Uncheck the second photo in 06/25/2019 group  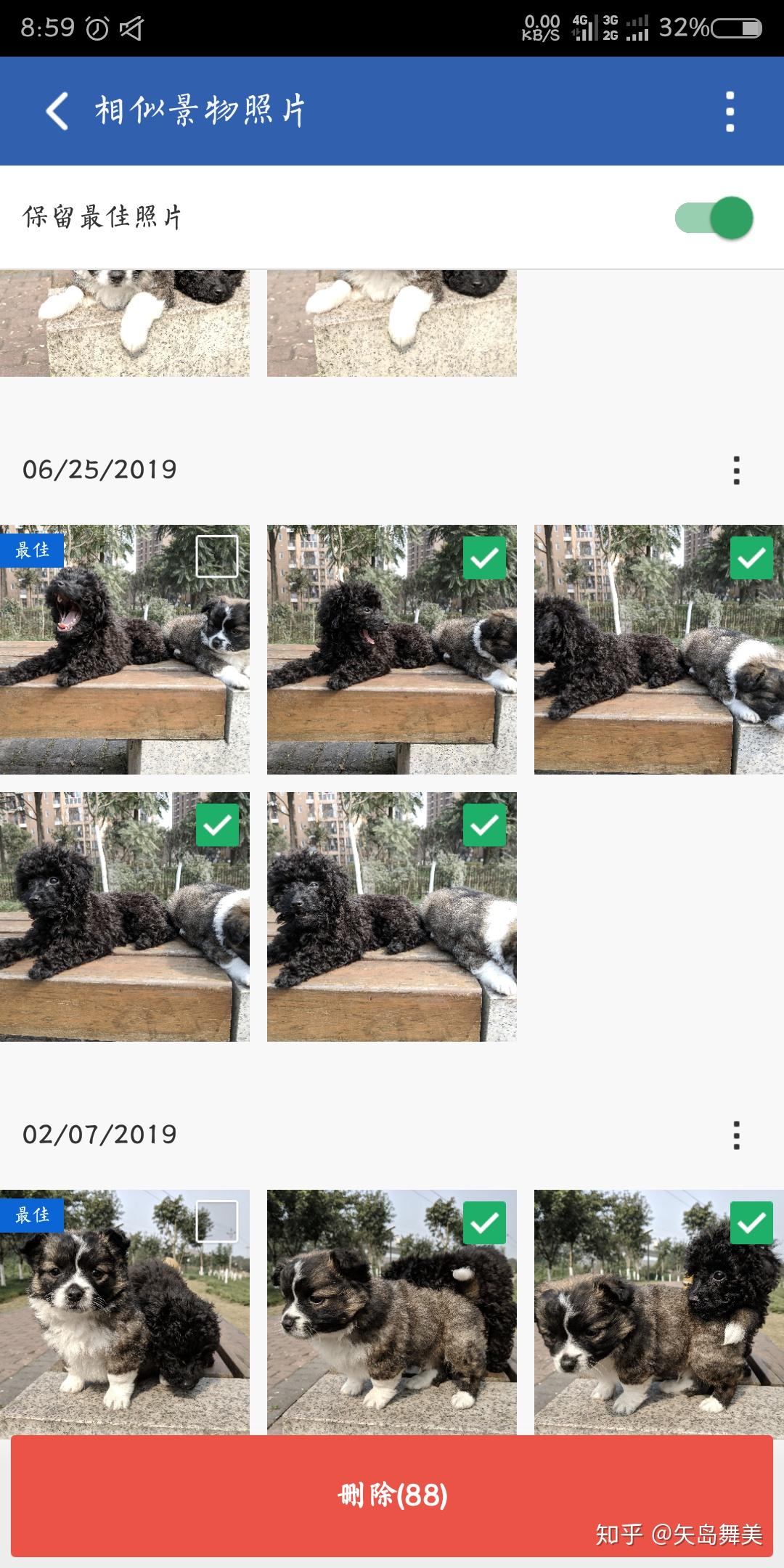click(x=484, y=558)
